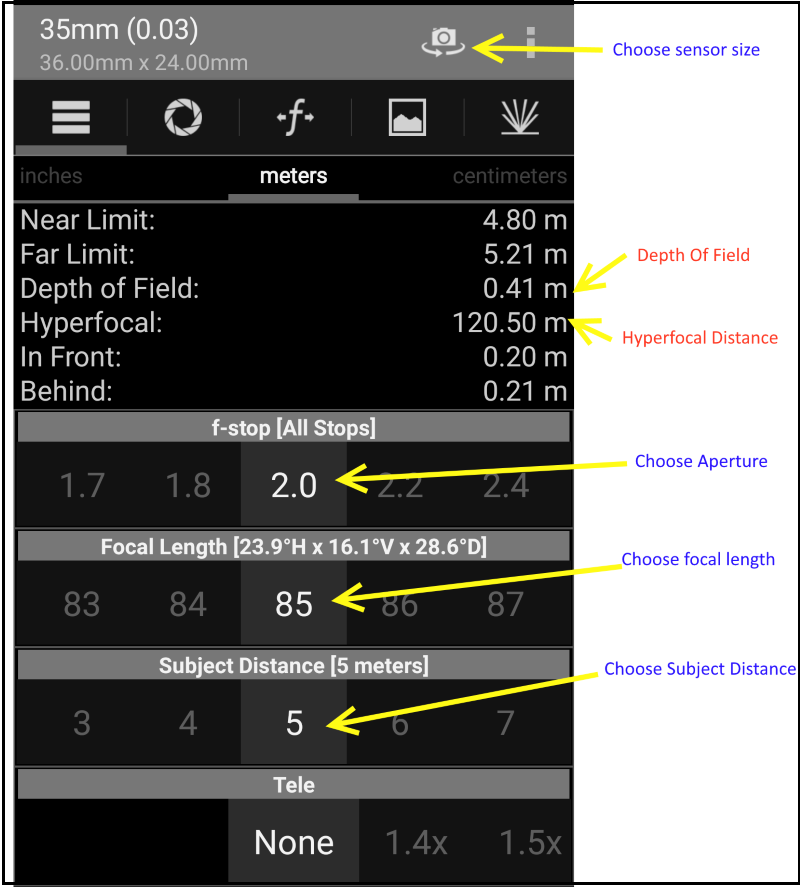The image size is (800, 887).
Task: Open the focal length tool icon
Action: [x=293, y=117]
